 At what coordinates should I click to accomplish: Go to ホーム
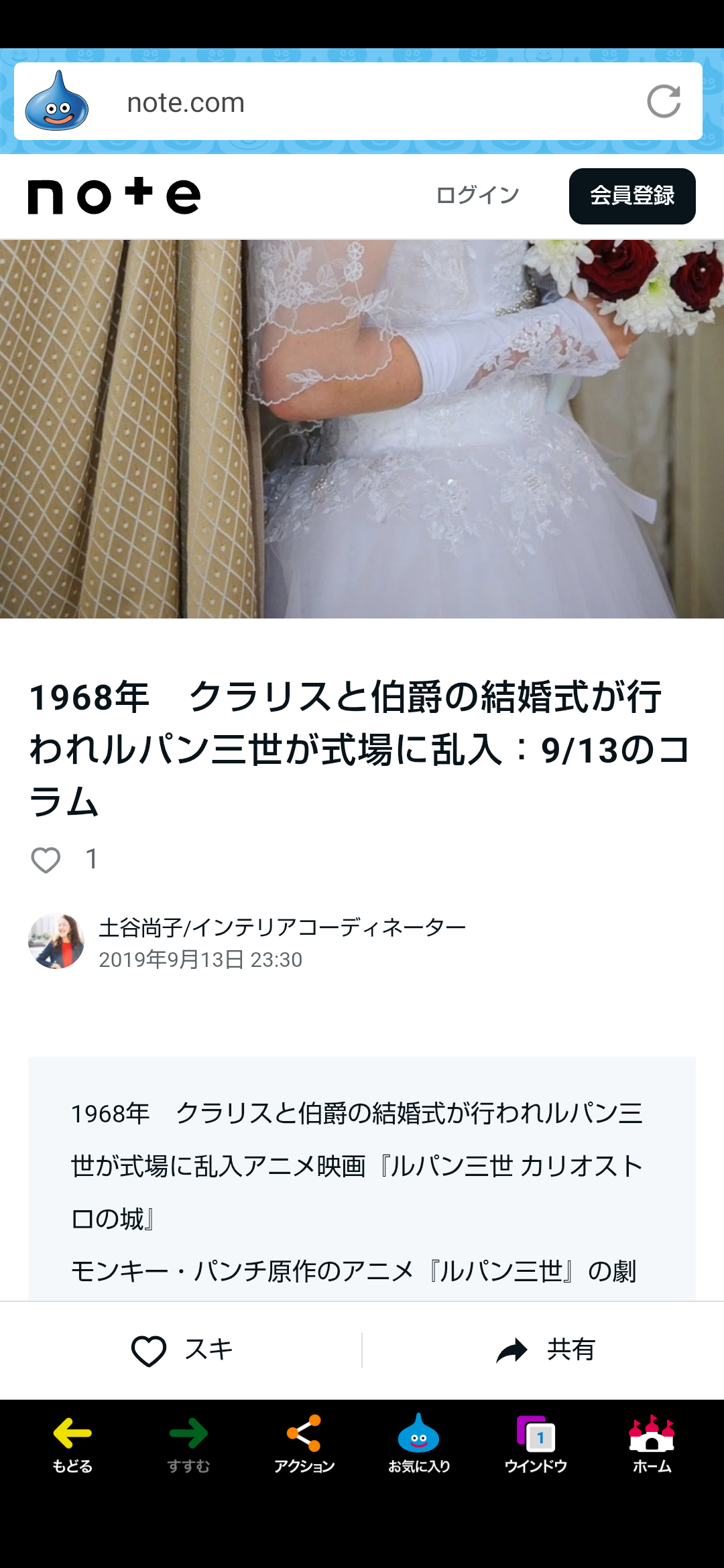(x=652, y=1445)
